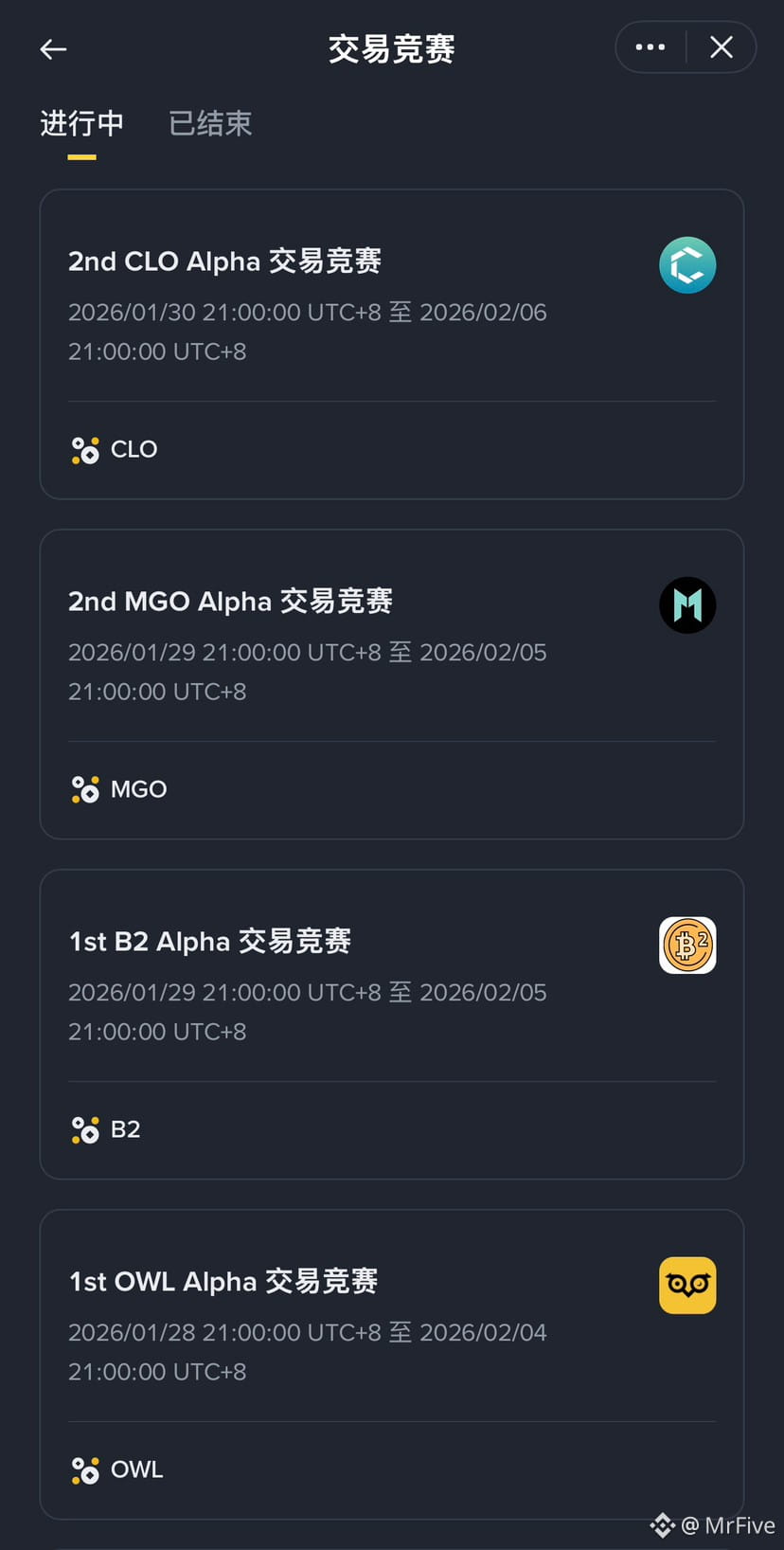Close the mini program with X
The width and height of the screenshot is (784, 1550).
pos(722,47)
